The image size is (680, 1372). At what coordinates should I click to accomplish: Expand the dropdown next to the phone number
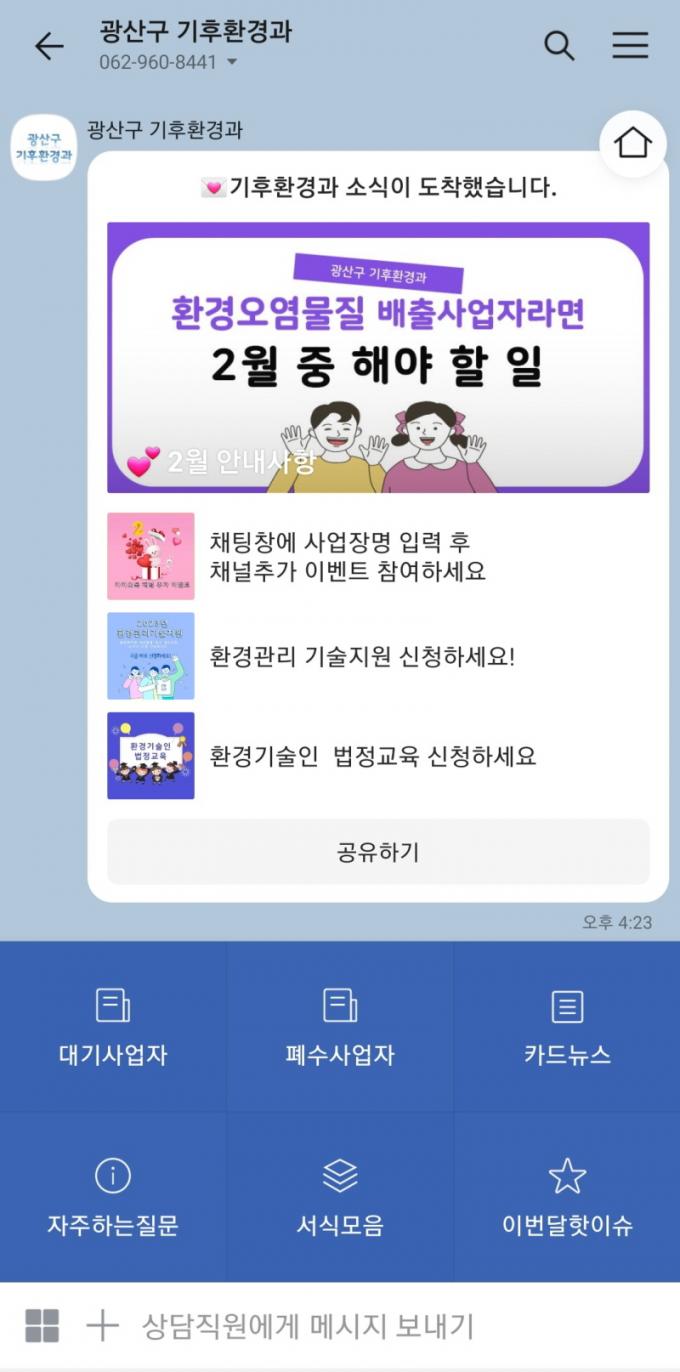click(x=233, y=62)
